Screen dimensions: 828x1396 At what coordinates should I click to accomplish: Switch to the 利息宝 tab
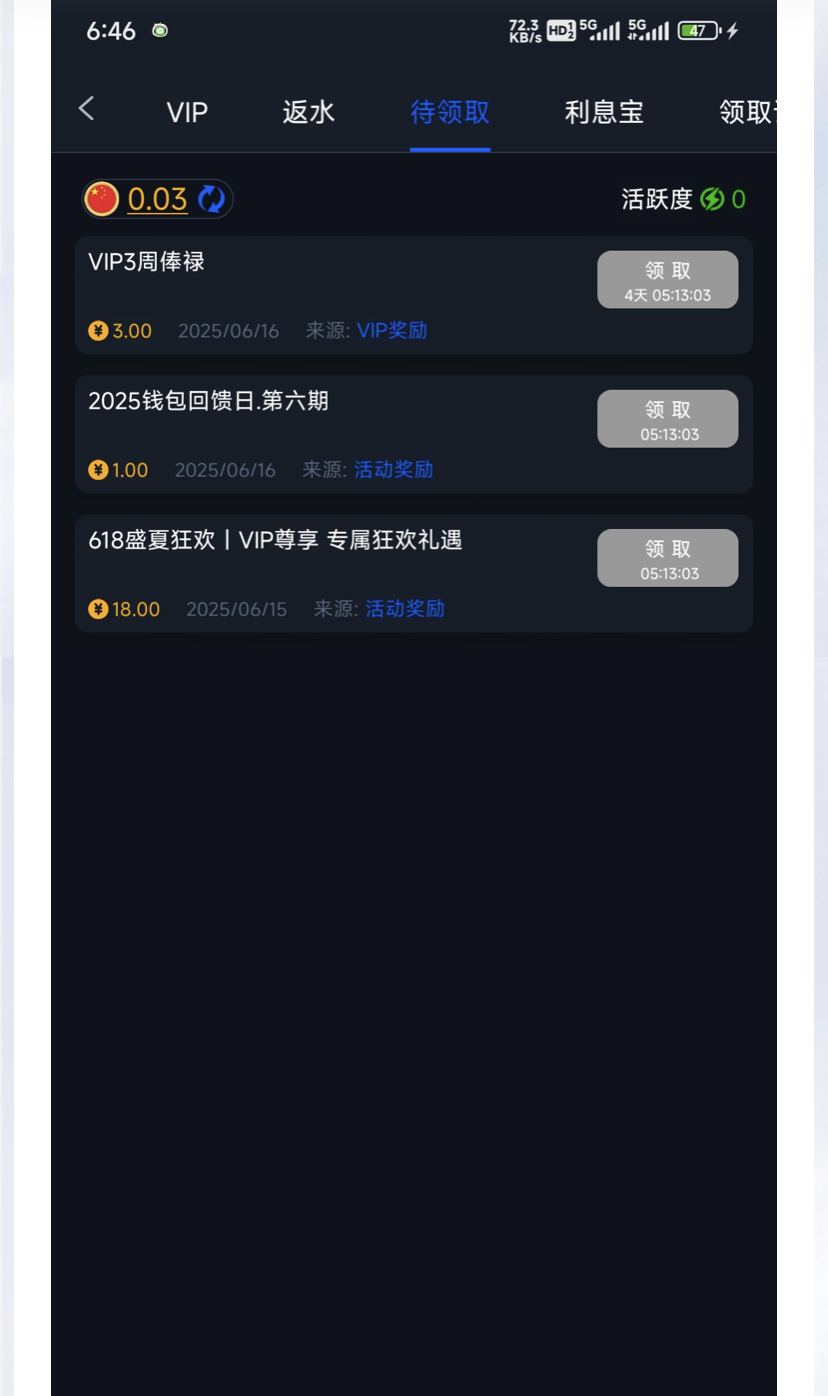pyautogui.click(x=604, y=113)
